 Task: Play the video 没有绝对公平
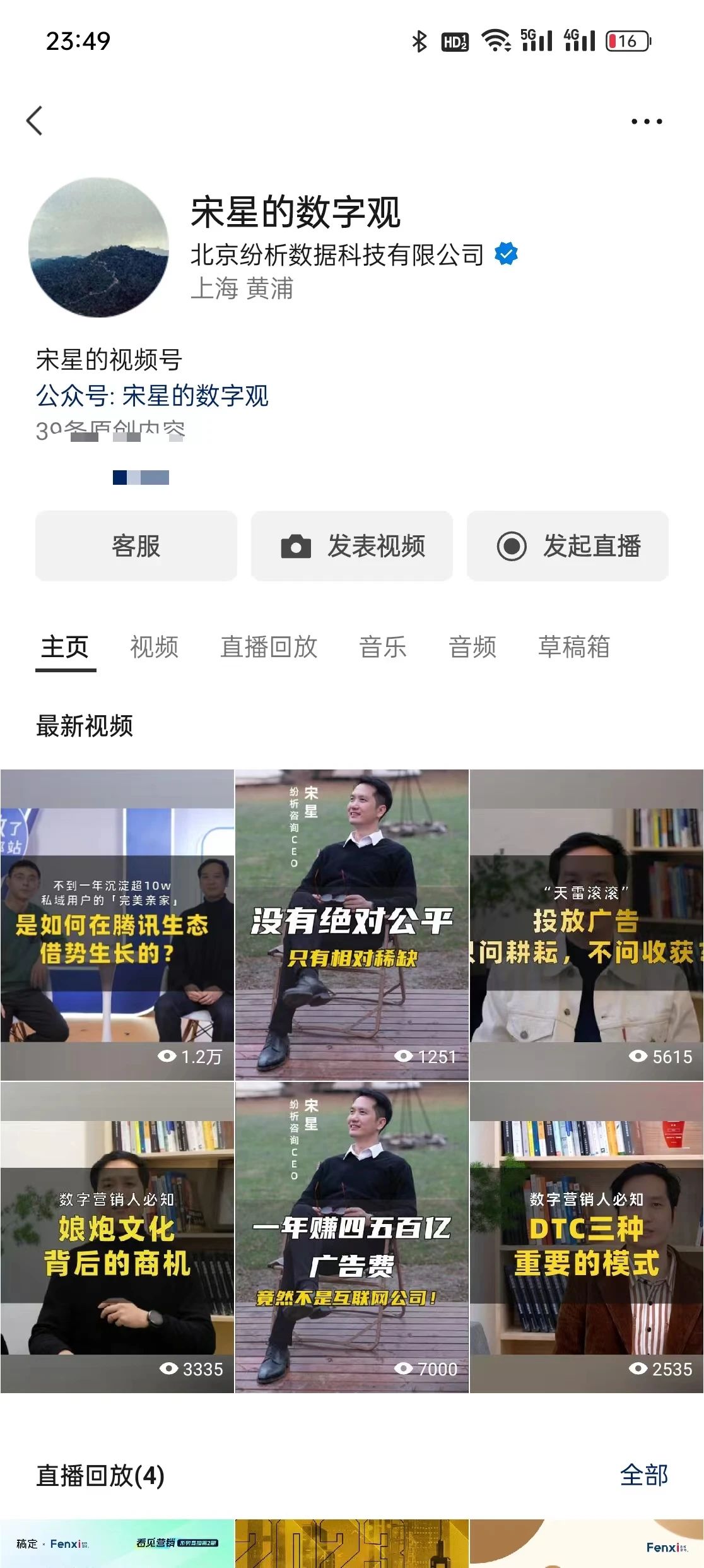pos(352,925)
